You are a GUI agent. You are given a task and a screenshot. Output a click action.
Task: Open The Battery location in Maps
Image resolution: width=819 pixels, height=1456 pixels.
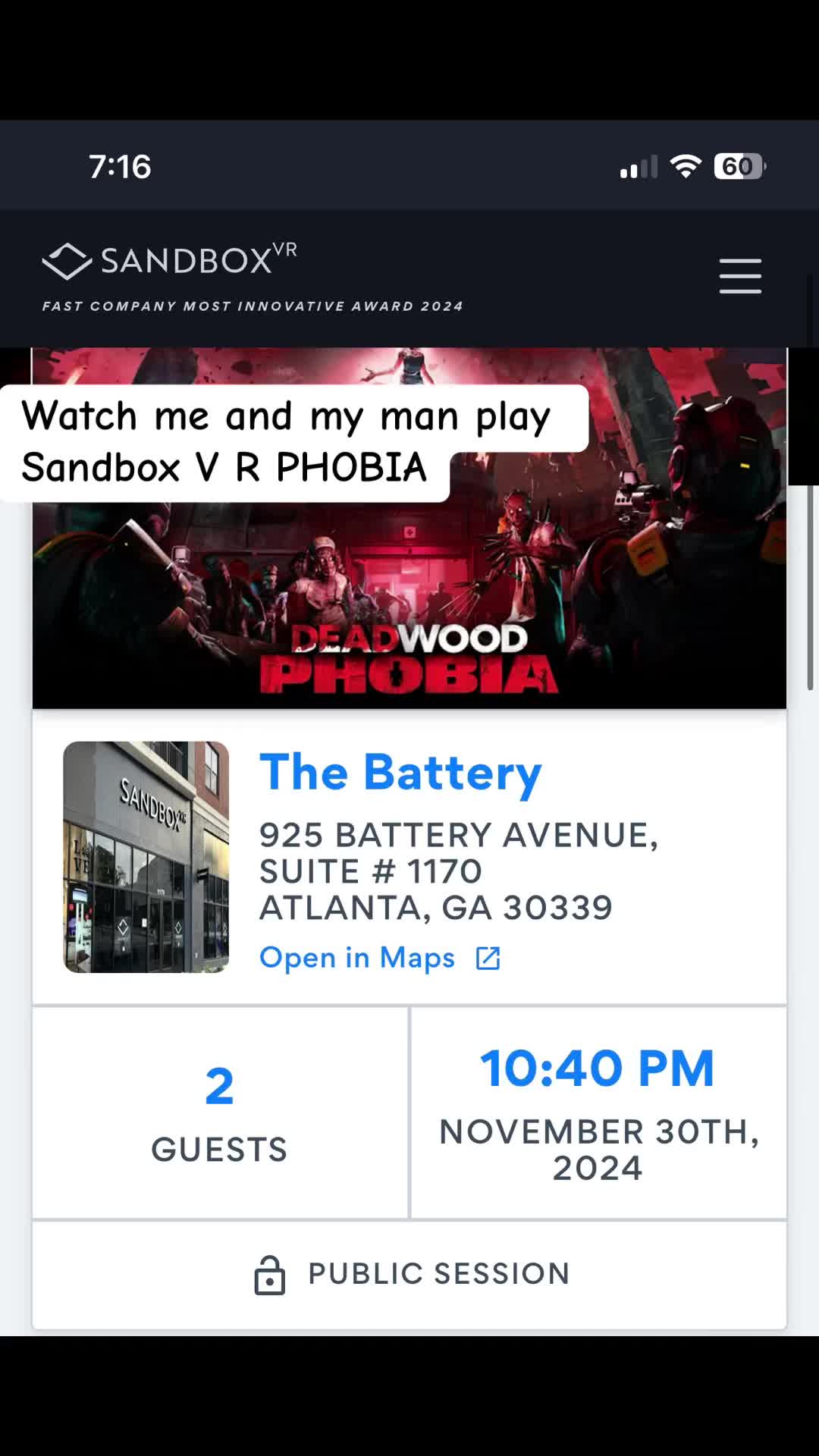coord(380,958)
